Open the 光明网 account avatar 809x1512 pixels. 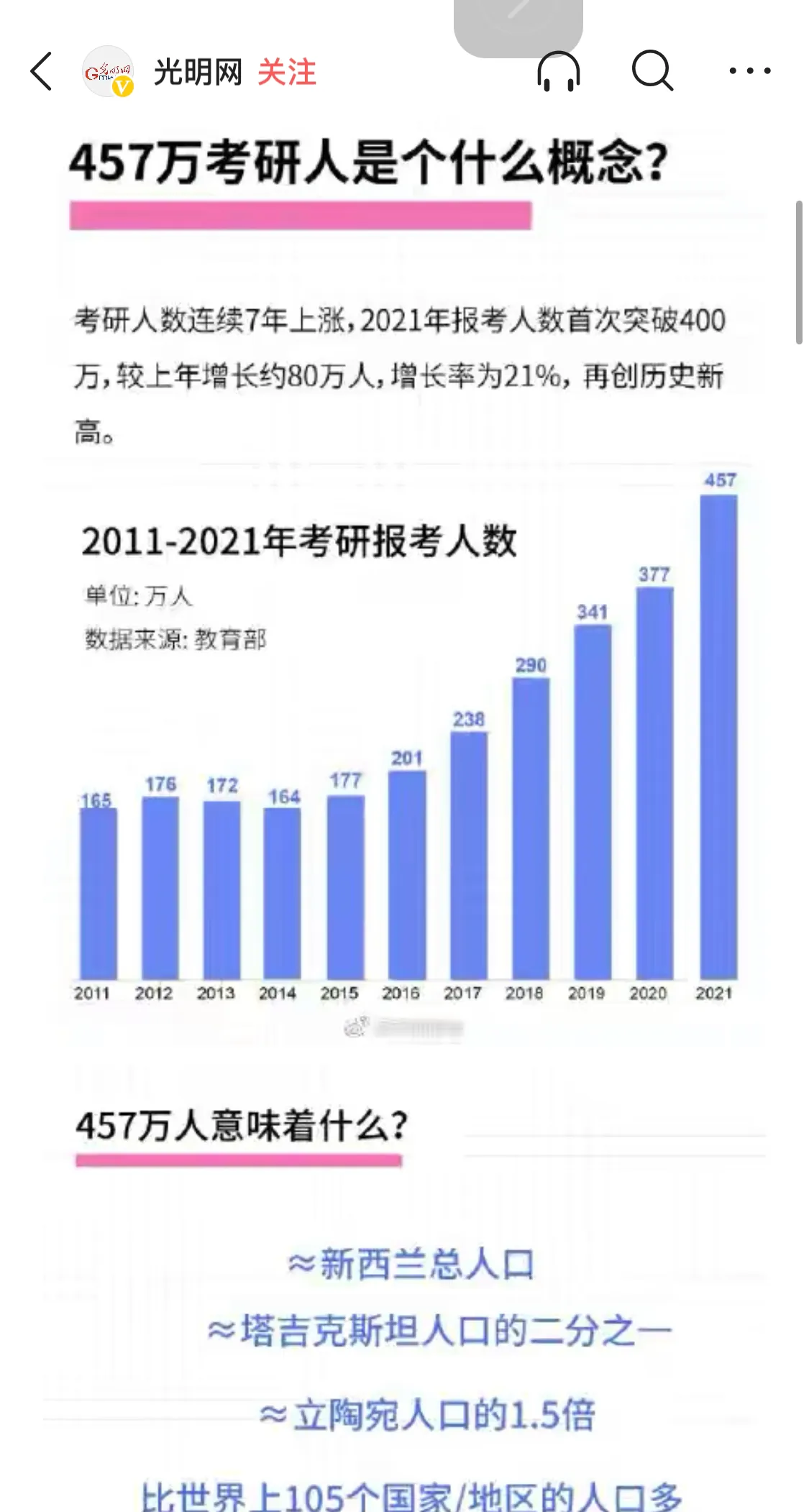(x=107, y=72)
